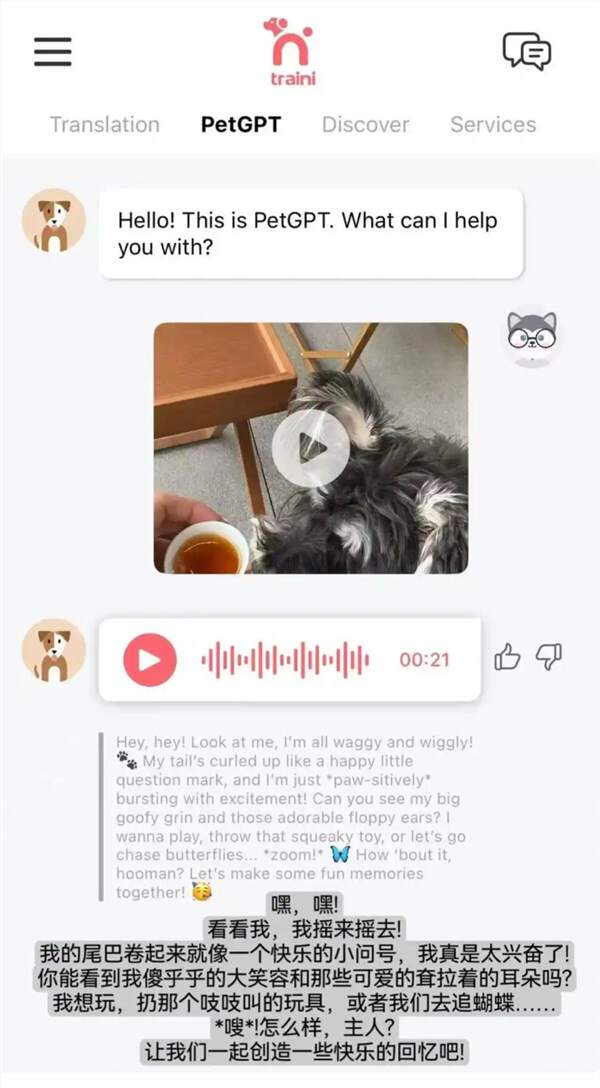The height and width of the screenshot is (1088, 600).
Task: Switch to the Translation tab
Action: click(104, 125)
